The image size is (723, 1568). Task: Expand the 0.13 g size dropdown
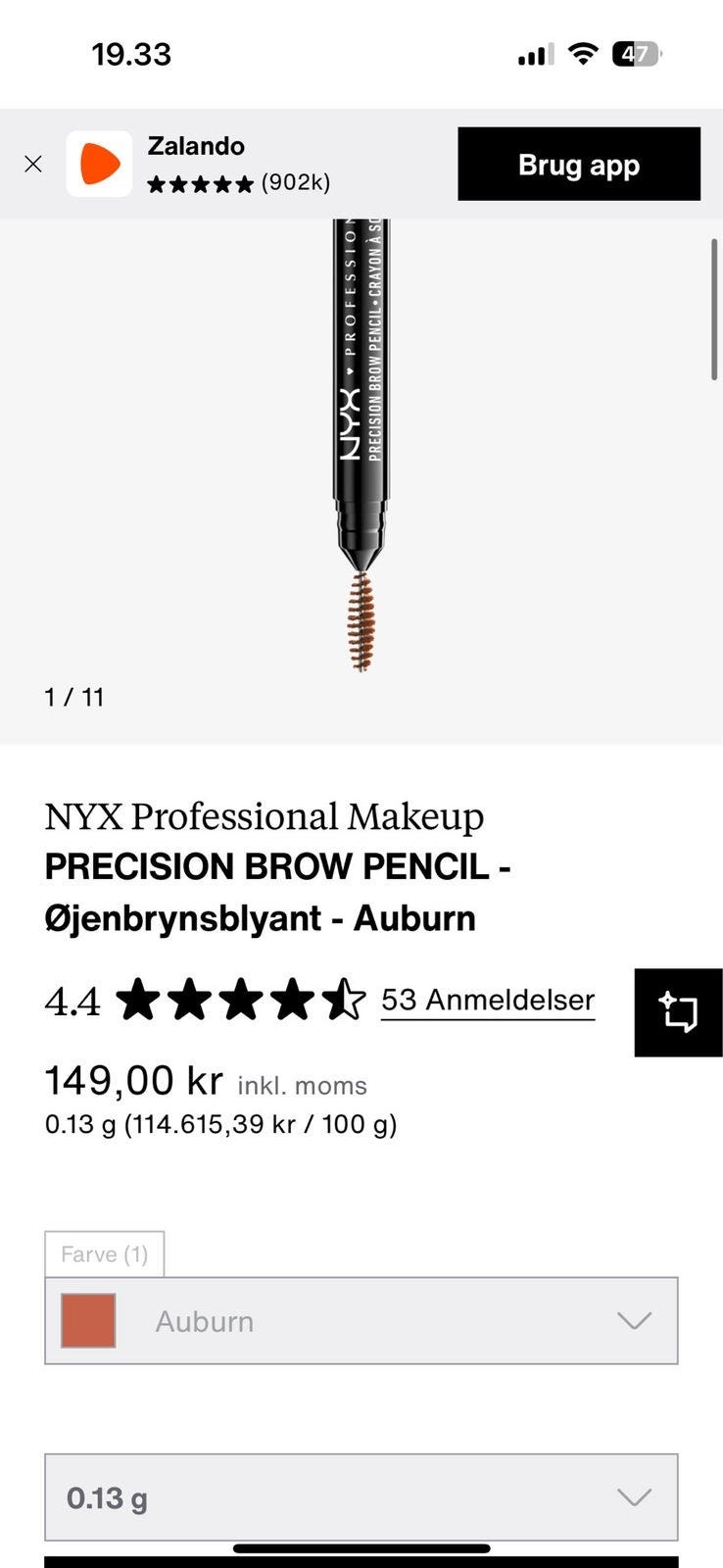(361, 1496)
